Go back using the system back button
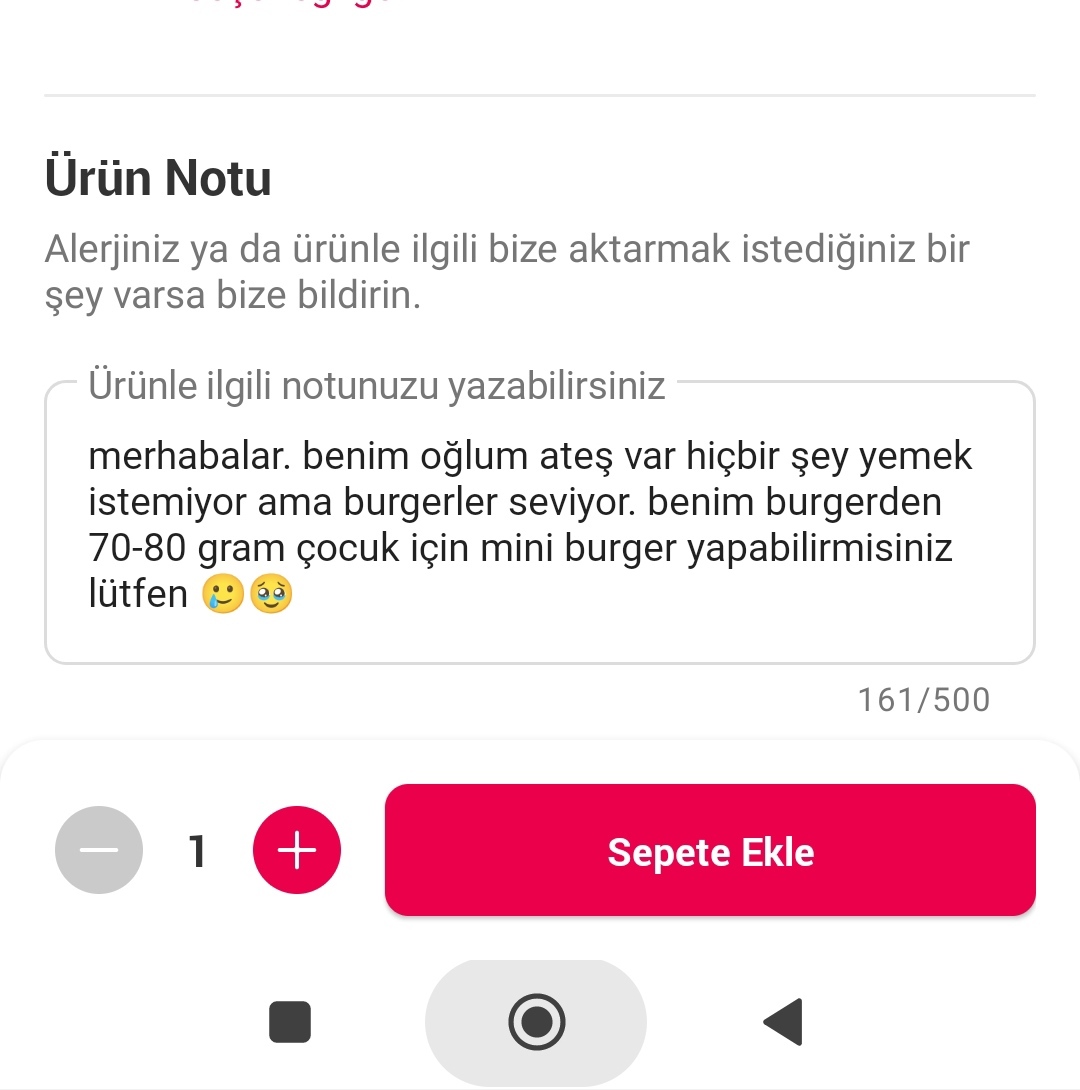This screenshot has height=1090, width=1080. (783, 1022)
